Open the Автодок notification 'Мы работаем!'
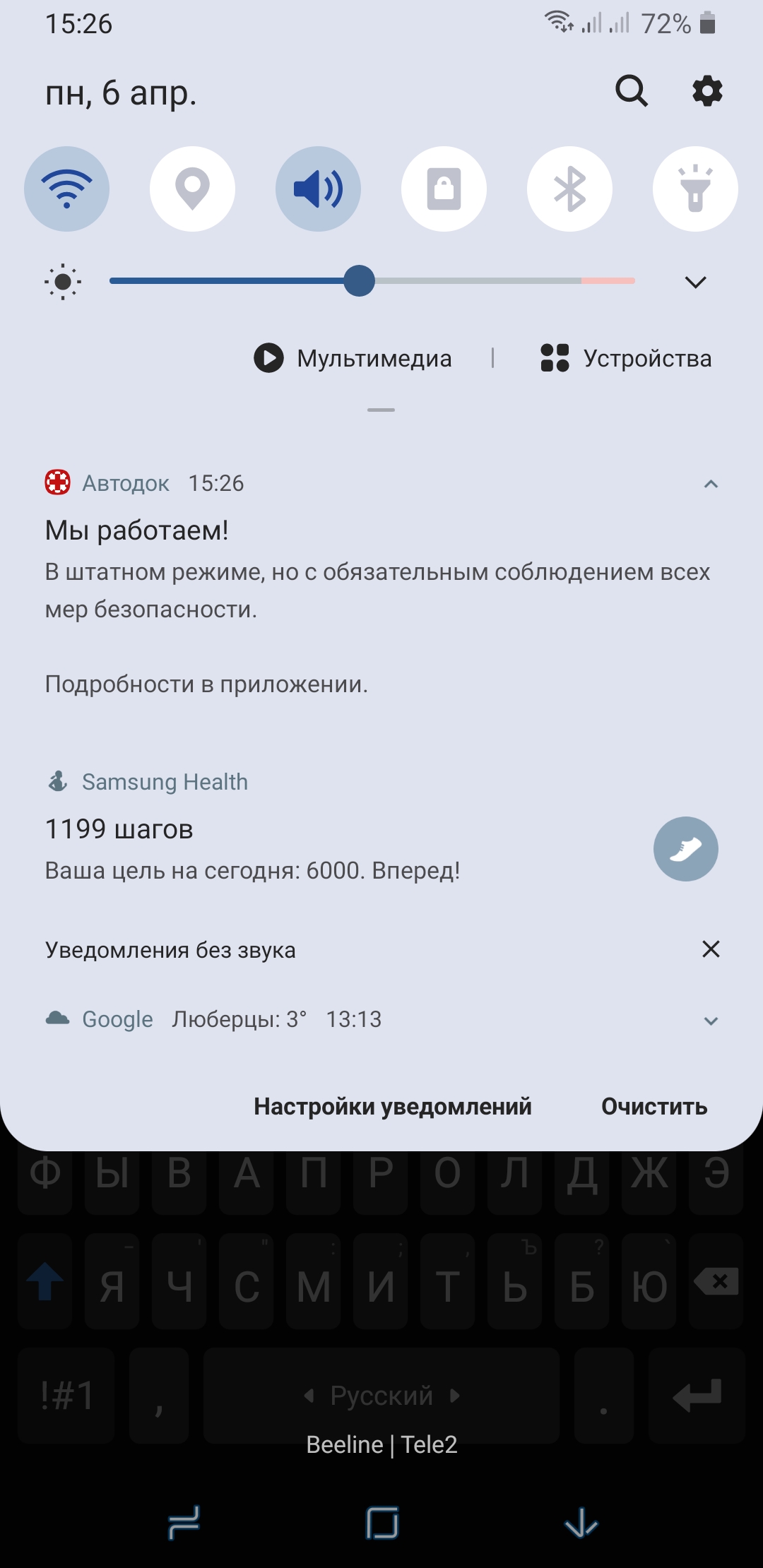The height and width of the screenshot is (1568, 763). pos(283,572)
